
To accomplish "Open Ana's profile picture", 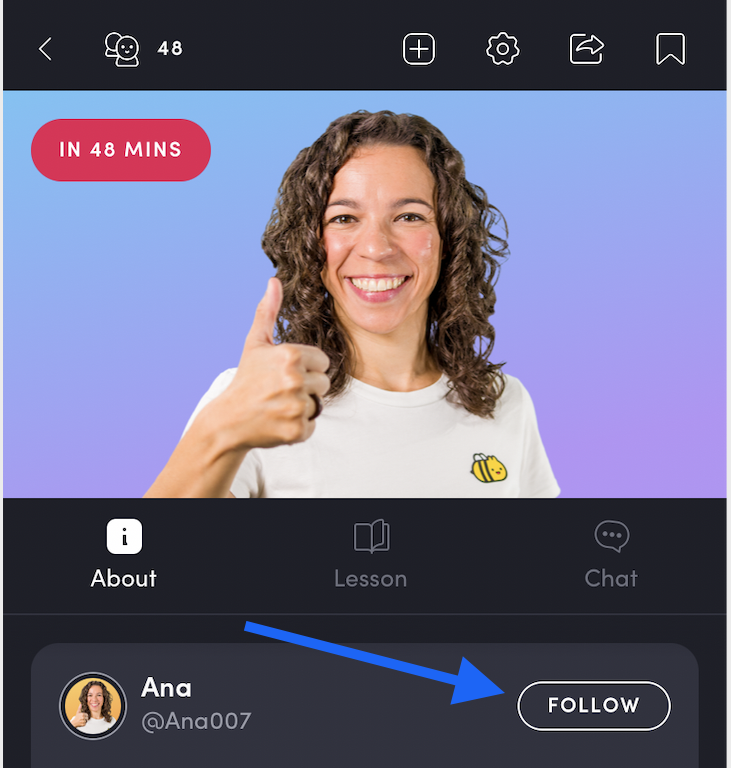I will coord(93,706).
